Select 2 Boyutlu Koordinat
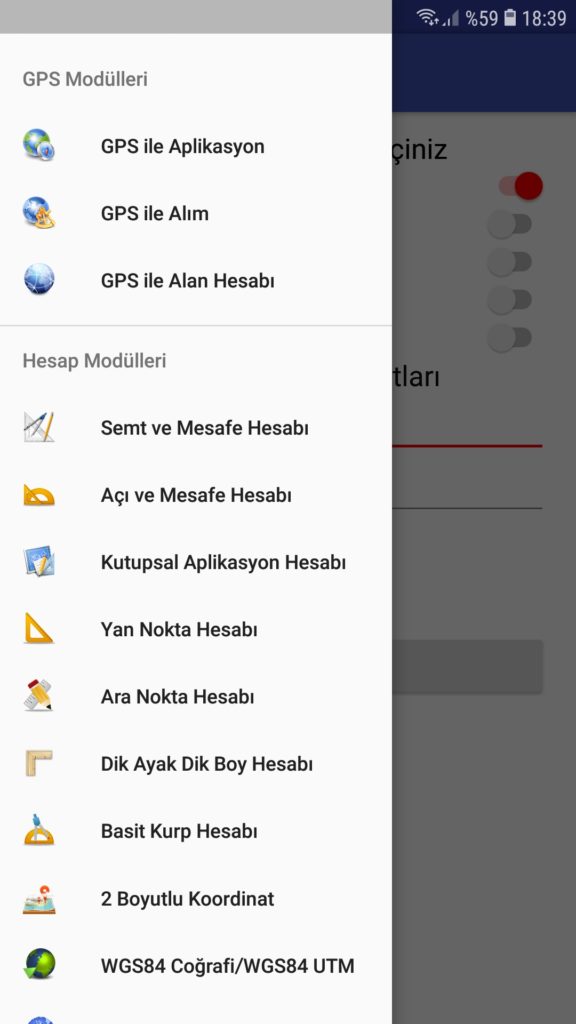 coord(196,899)
